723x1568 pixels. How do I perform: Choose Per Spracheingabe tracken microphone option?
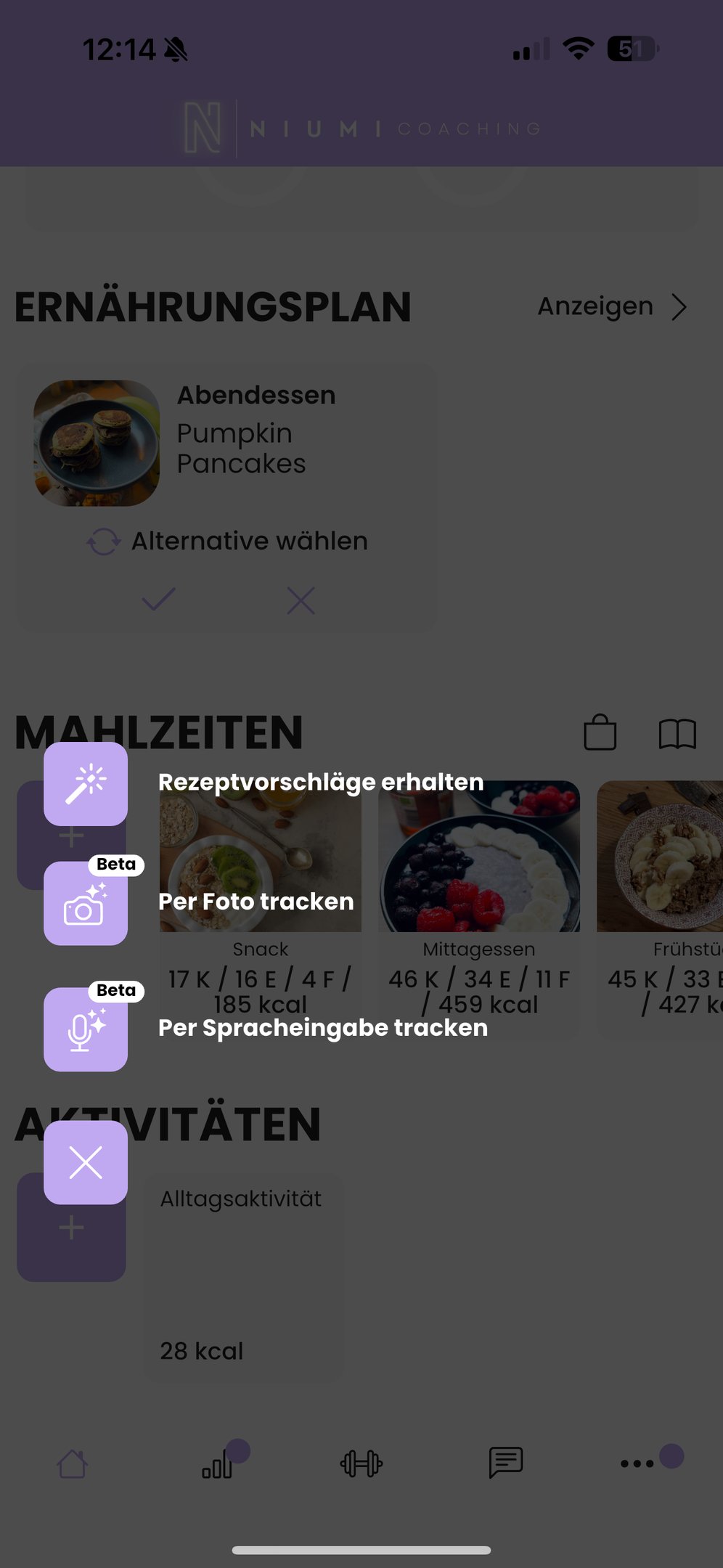click(86, 1029)
